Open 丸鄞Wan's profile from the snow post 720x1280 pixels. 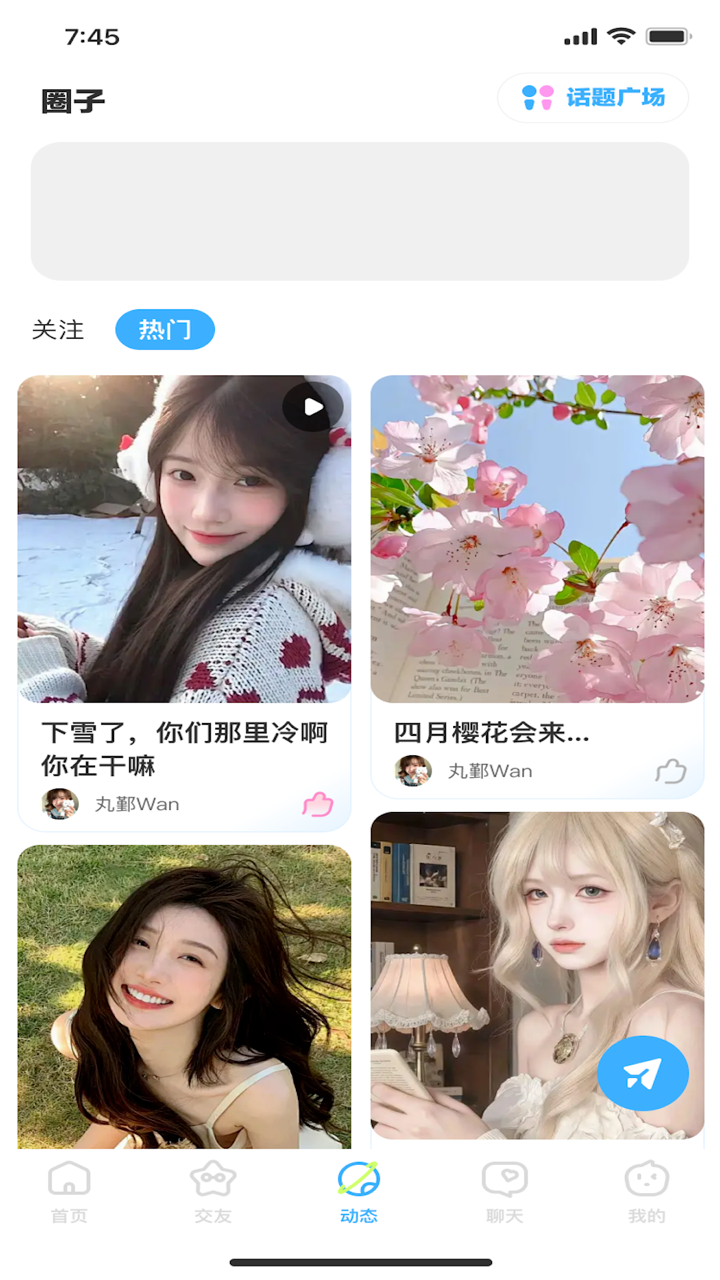tap(60, 803)
